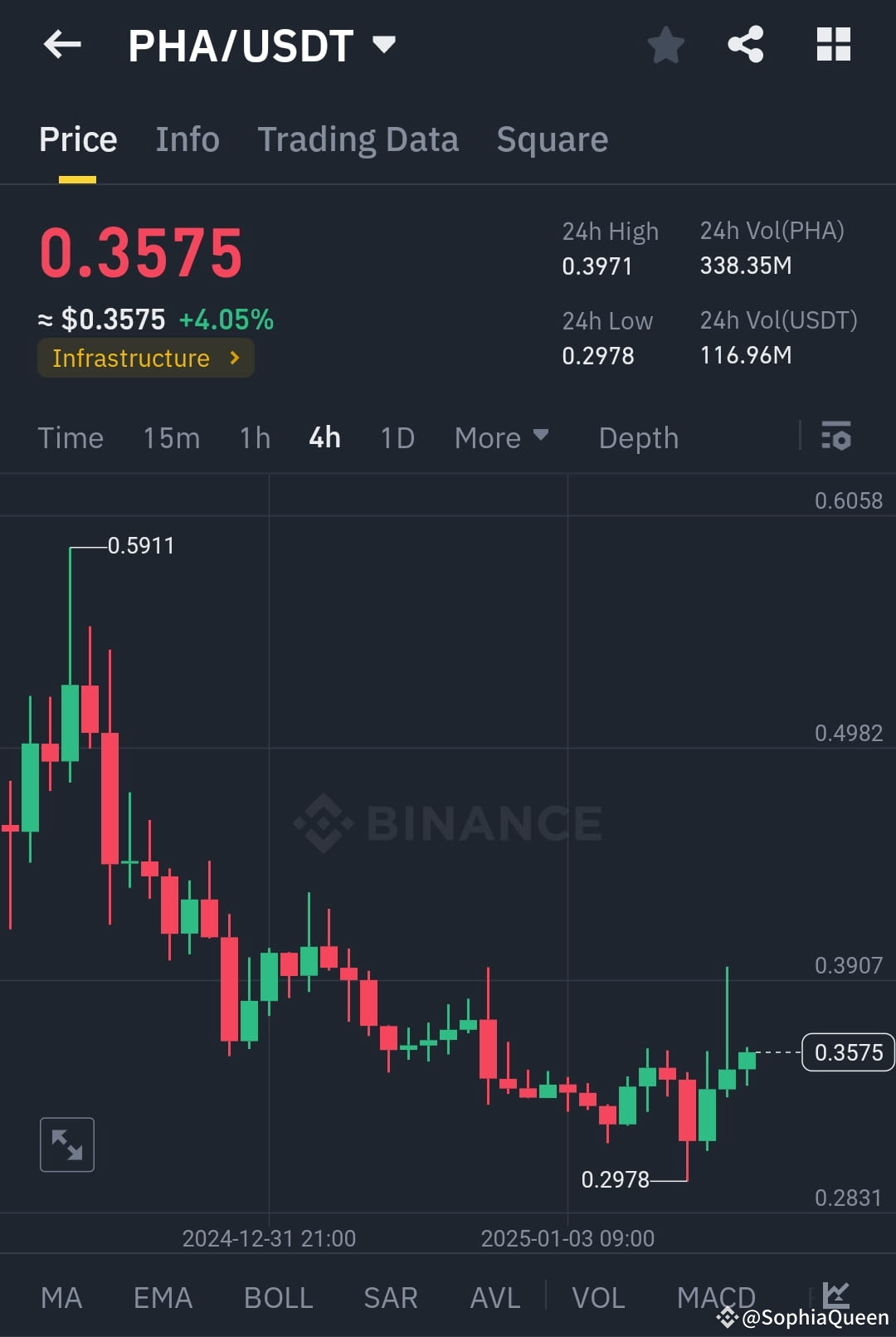Tap the back arrow to exit chart
Image resolution: width=896 pixels, height=1337 pixels.
pos(62,45)
